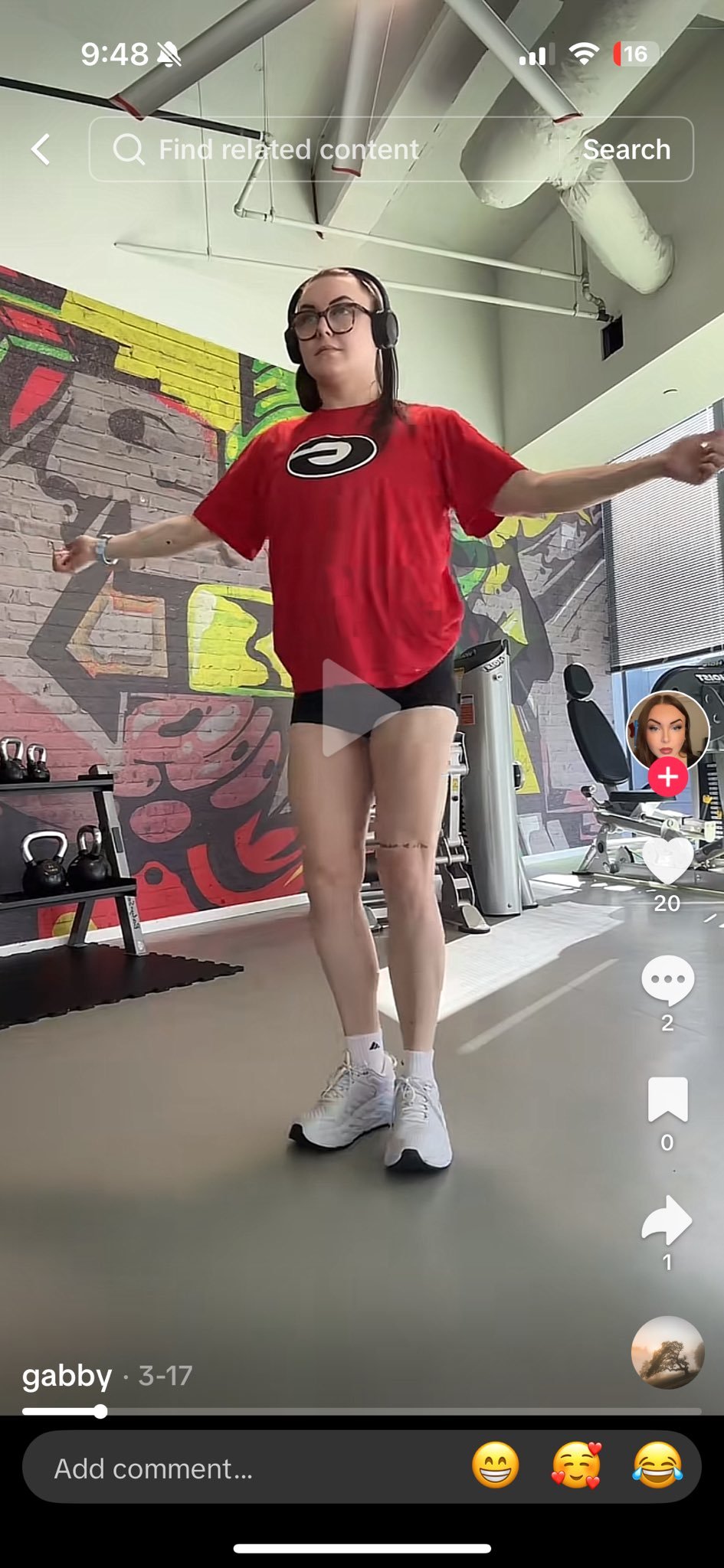Share the video using the arrow icon

[x=667, y=1220]
